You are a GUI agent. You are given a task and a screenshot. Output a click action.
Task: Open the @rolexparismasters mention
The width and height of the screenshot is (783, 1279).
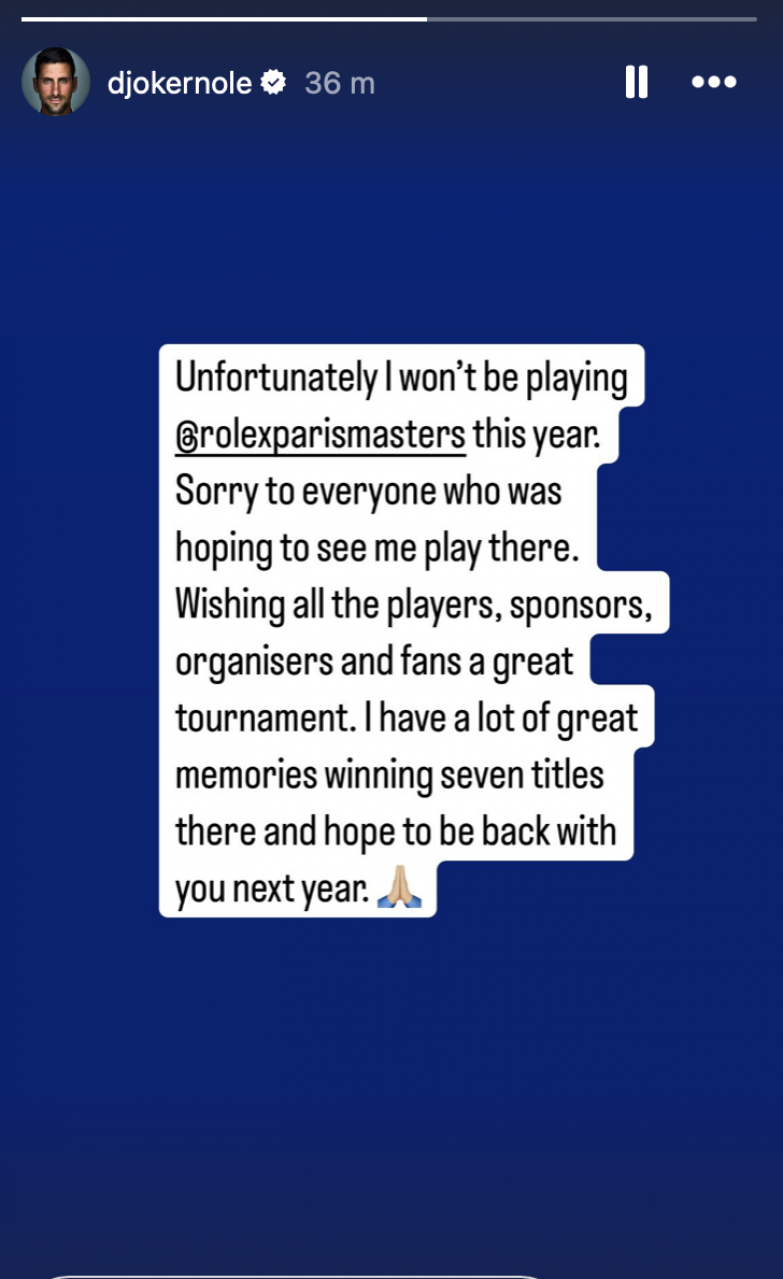coord(320,436)
